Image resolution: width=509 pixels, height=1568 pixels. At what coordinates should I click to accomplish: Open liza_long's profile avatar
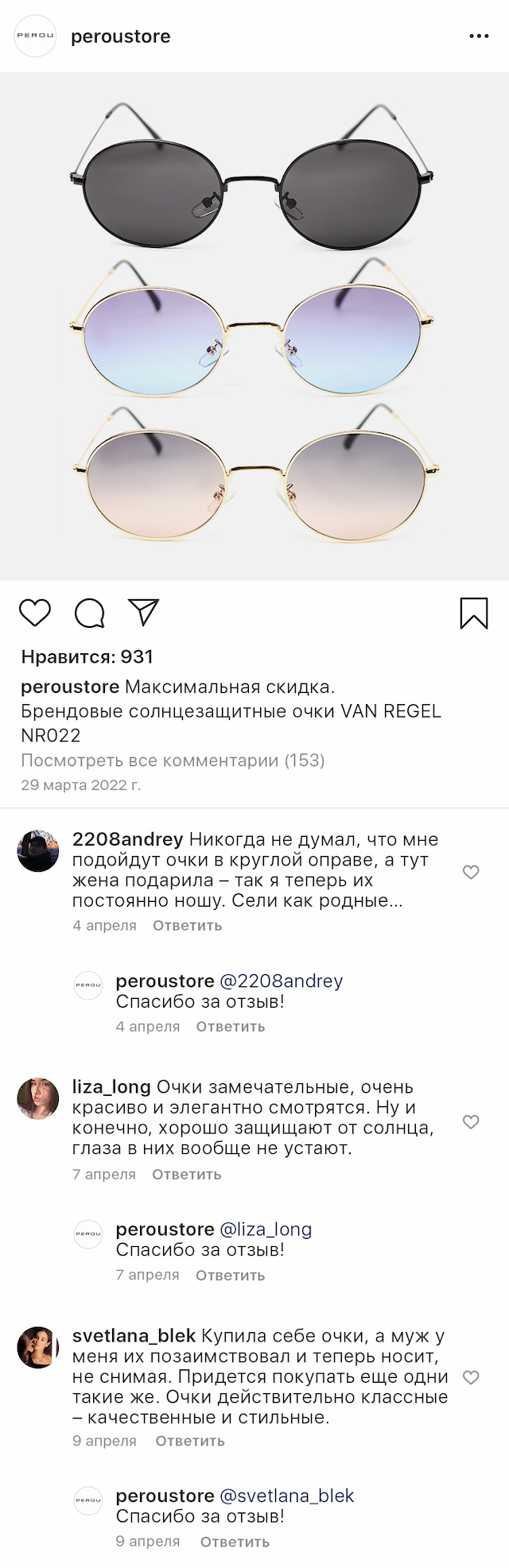37,1099
